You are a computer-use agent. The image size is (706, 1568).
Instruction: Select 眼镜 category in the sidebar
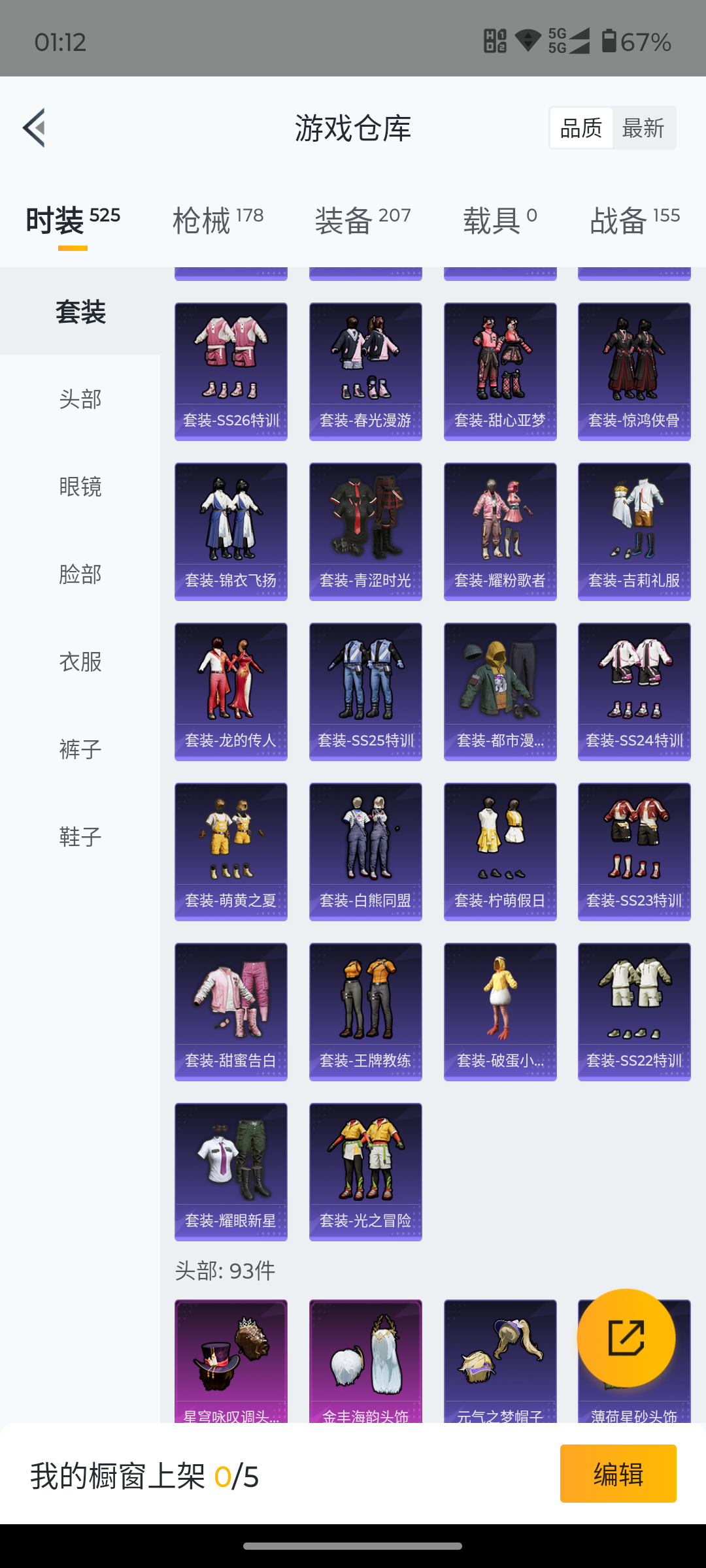[x=80, y=486]
